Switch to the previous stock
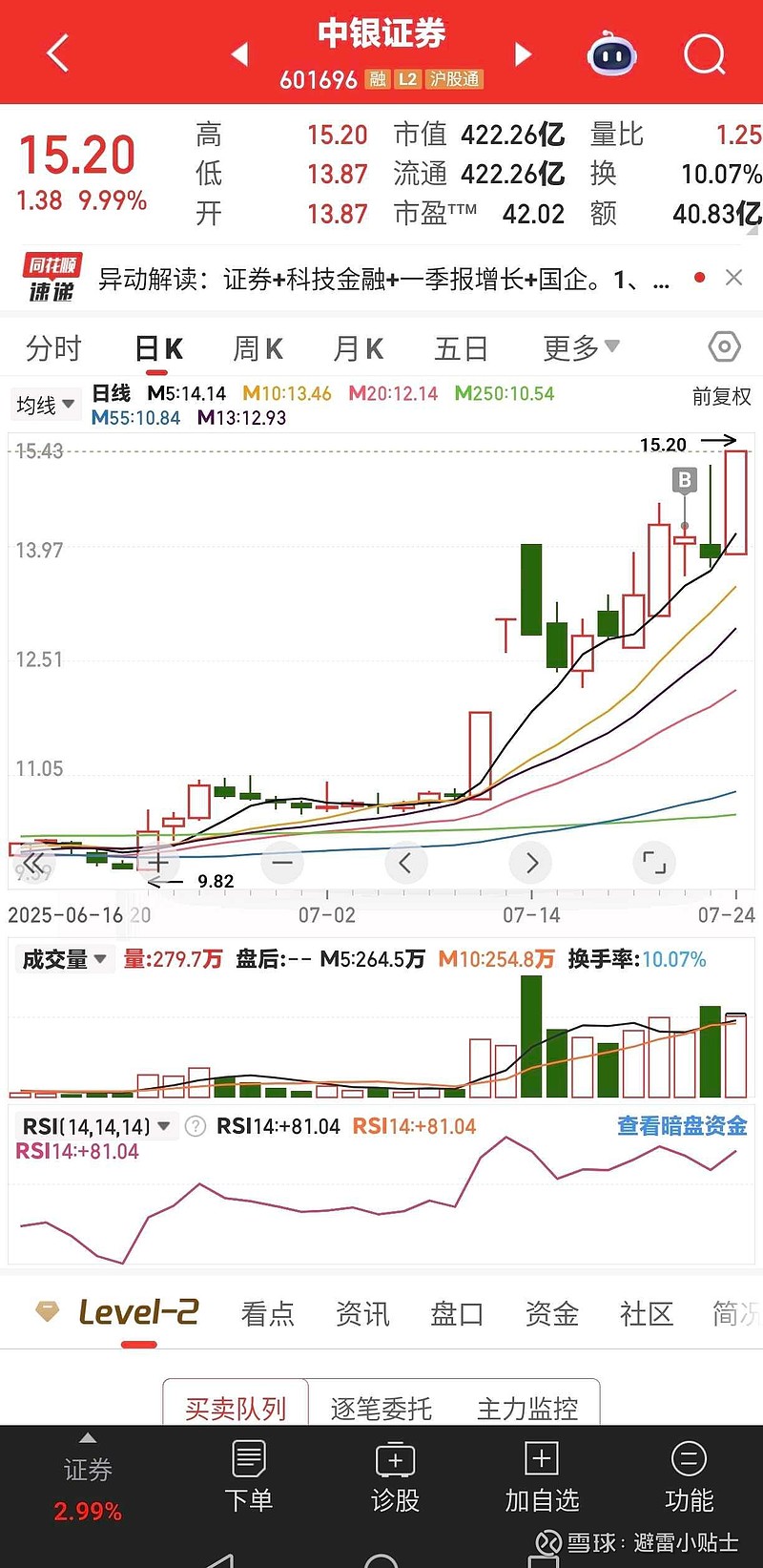 pyautogui.click(x=240, y=53)
